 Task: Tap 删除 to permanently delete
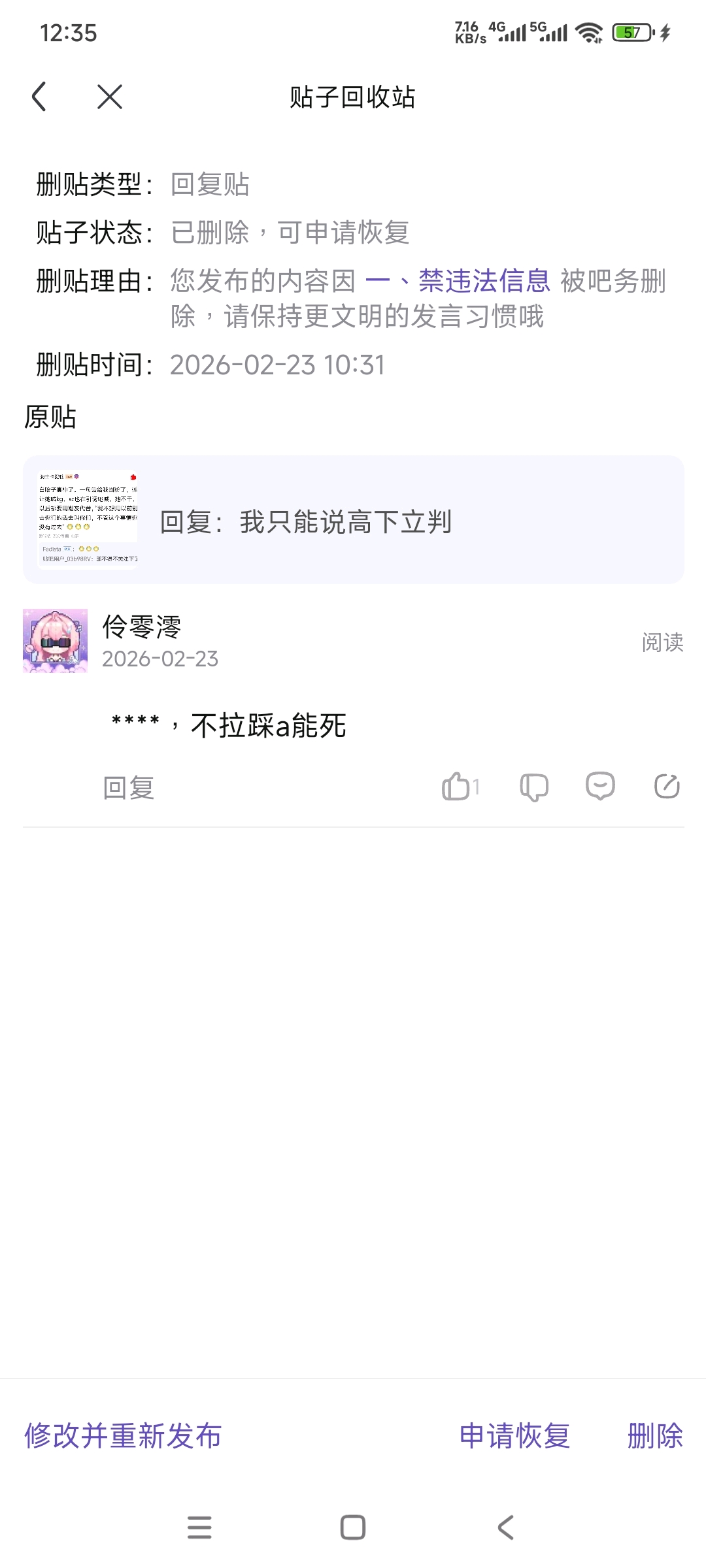pos(655,1435)
